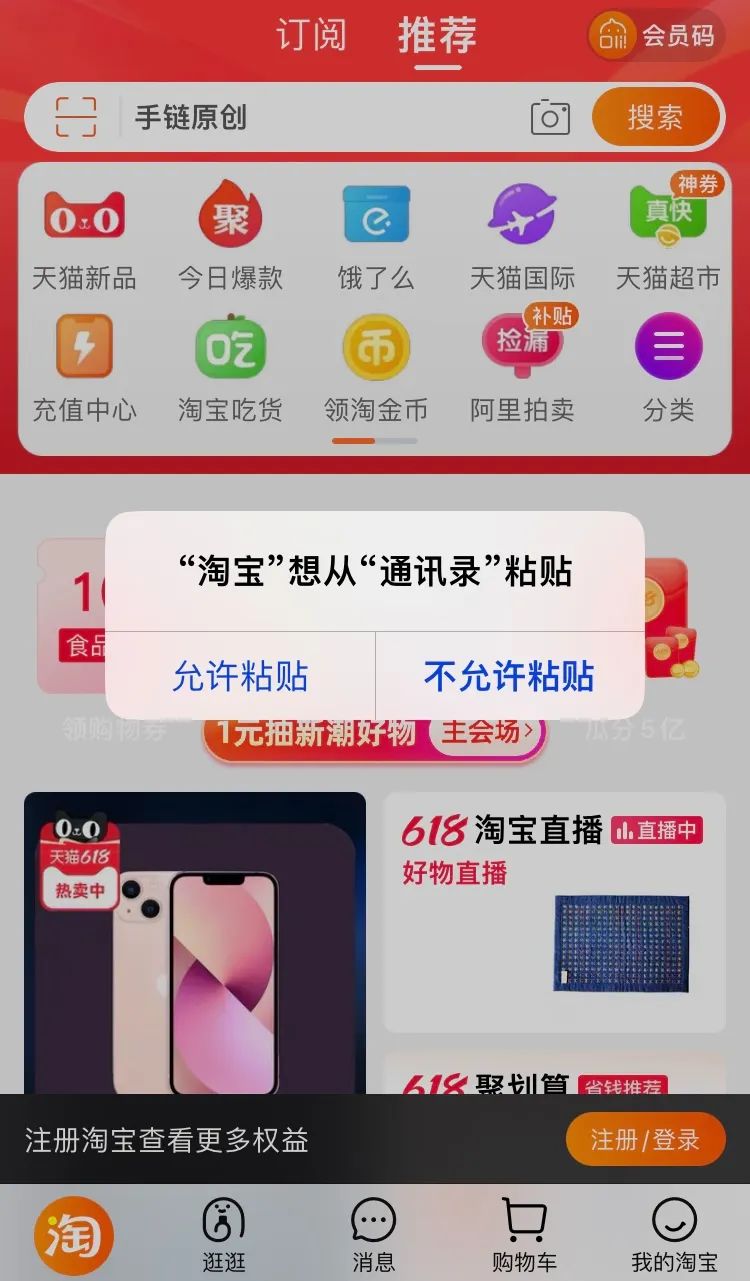The image size is (750, 1281).
Task: Choose 不允许粘贴 to deny pasting
Action: click(x=509, y=676)
